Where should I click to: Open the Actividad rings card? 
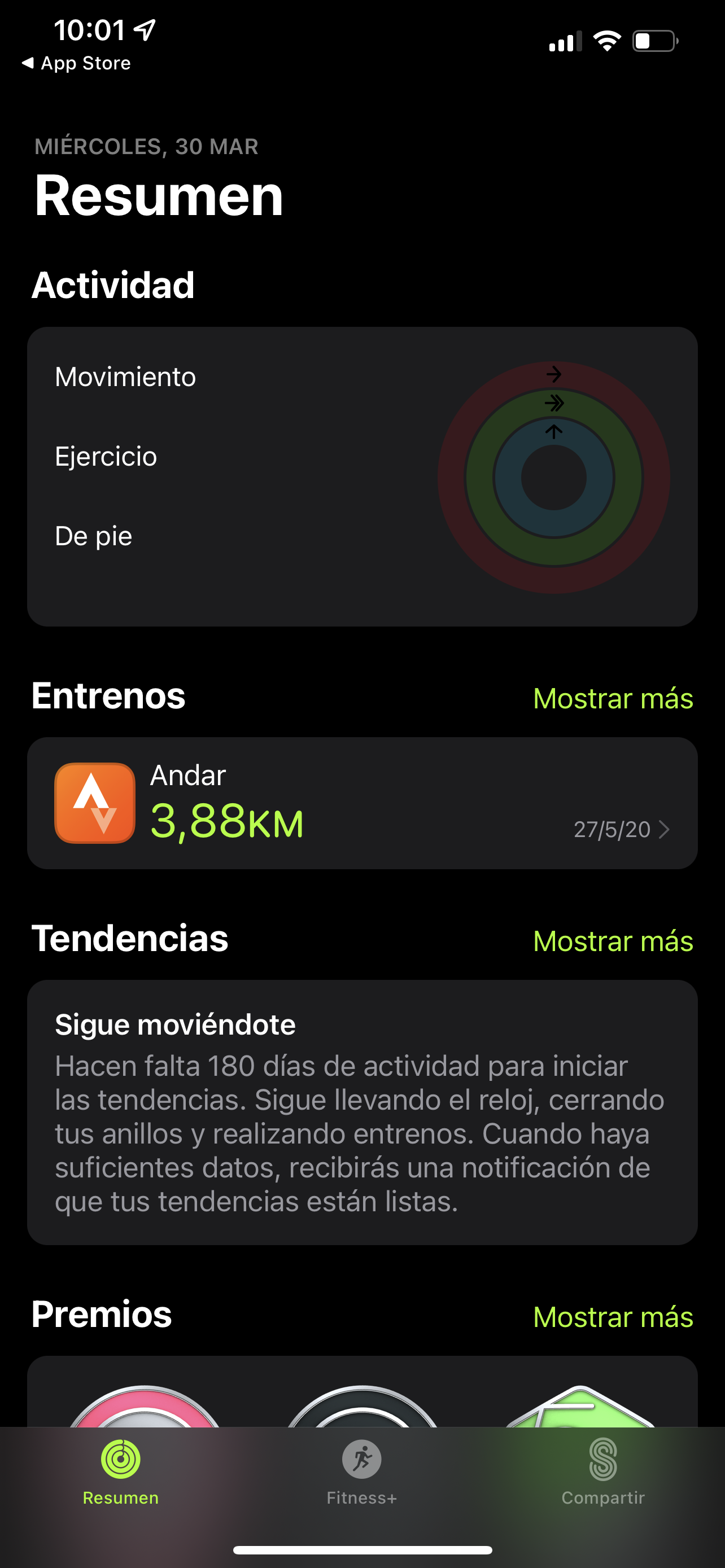click(x=362, y=476)
